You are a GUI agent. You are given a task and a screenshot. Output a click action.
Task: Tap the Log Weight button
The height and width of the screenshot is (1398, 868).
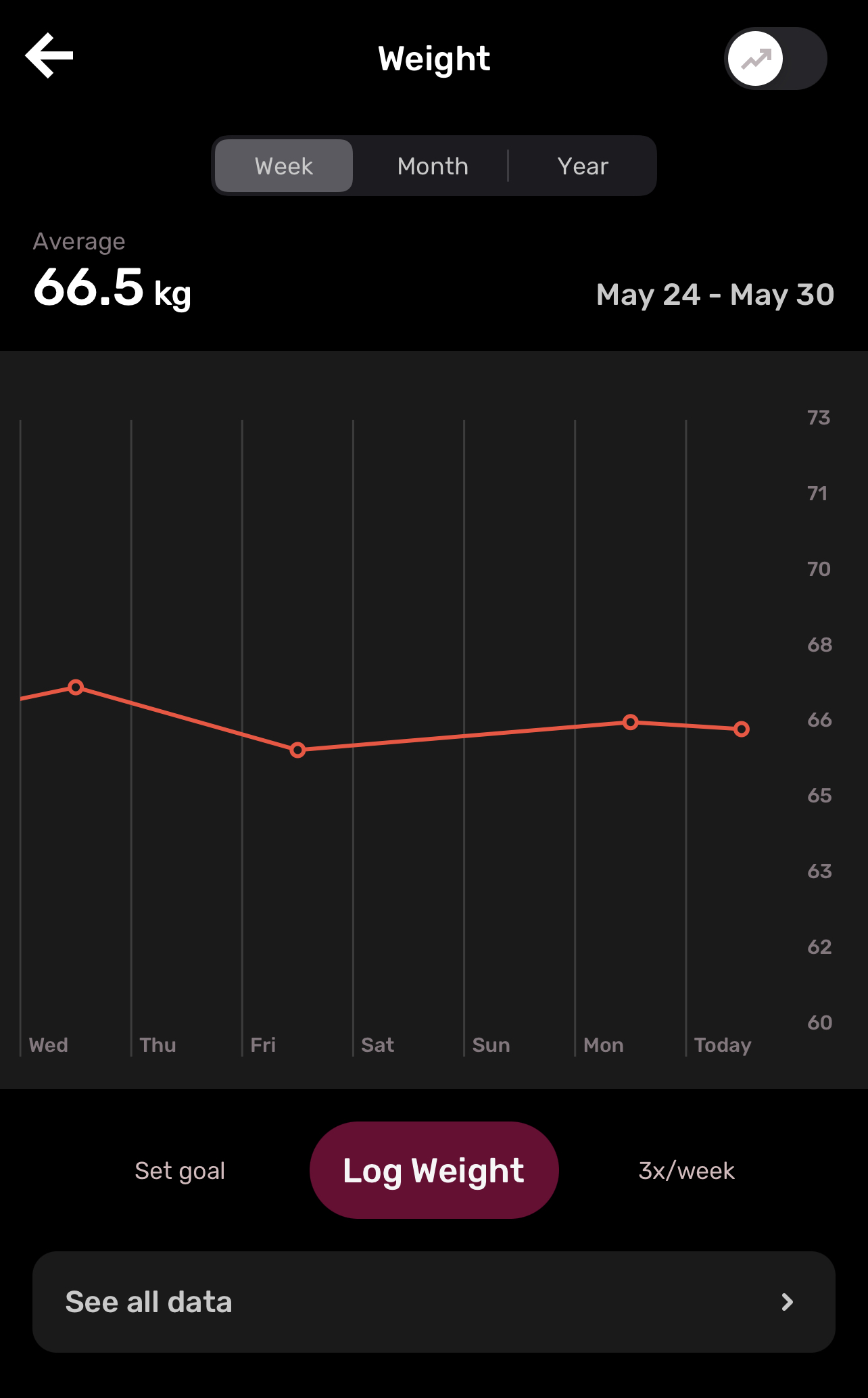click(434, 1171)
